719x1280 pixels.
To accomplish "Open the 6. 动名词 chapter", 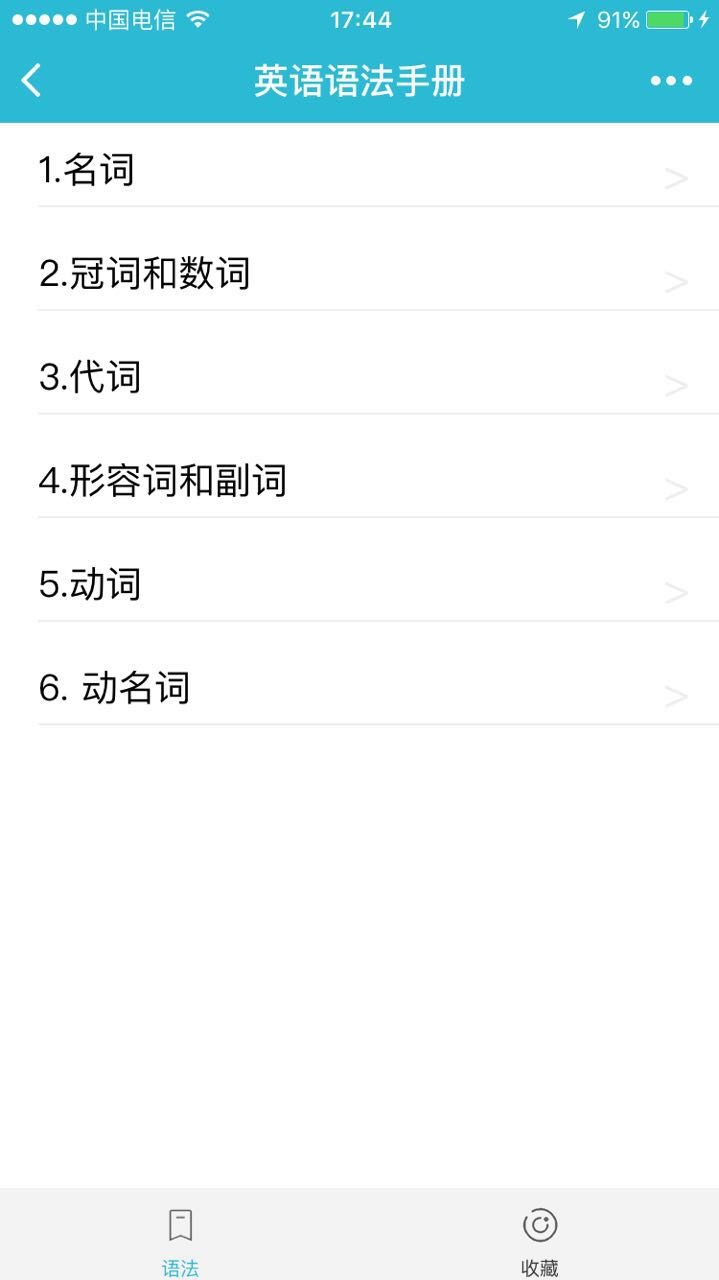I will click(360, 689).
